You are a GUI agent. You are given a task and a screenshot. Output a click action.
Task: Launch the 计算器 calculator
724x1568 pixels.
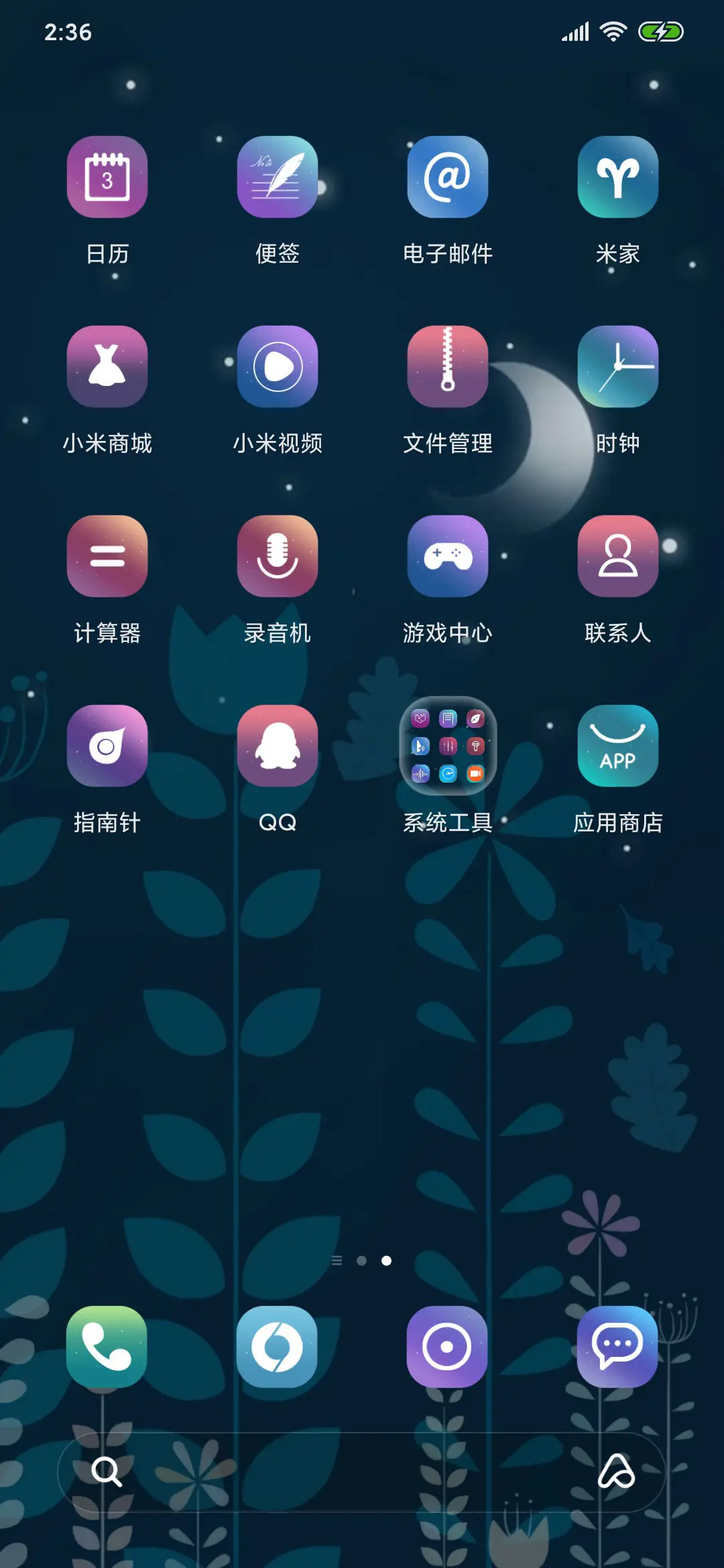pyautogui.click(x=107, y=558)
